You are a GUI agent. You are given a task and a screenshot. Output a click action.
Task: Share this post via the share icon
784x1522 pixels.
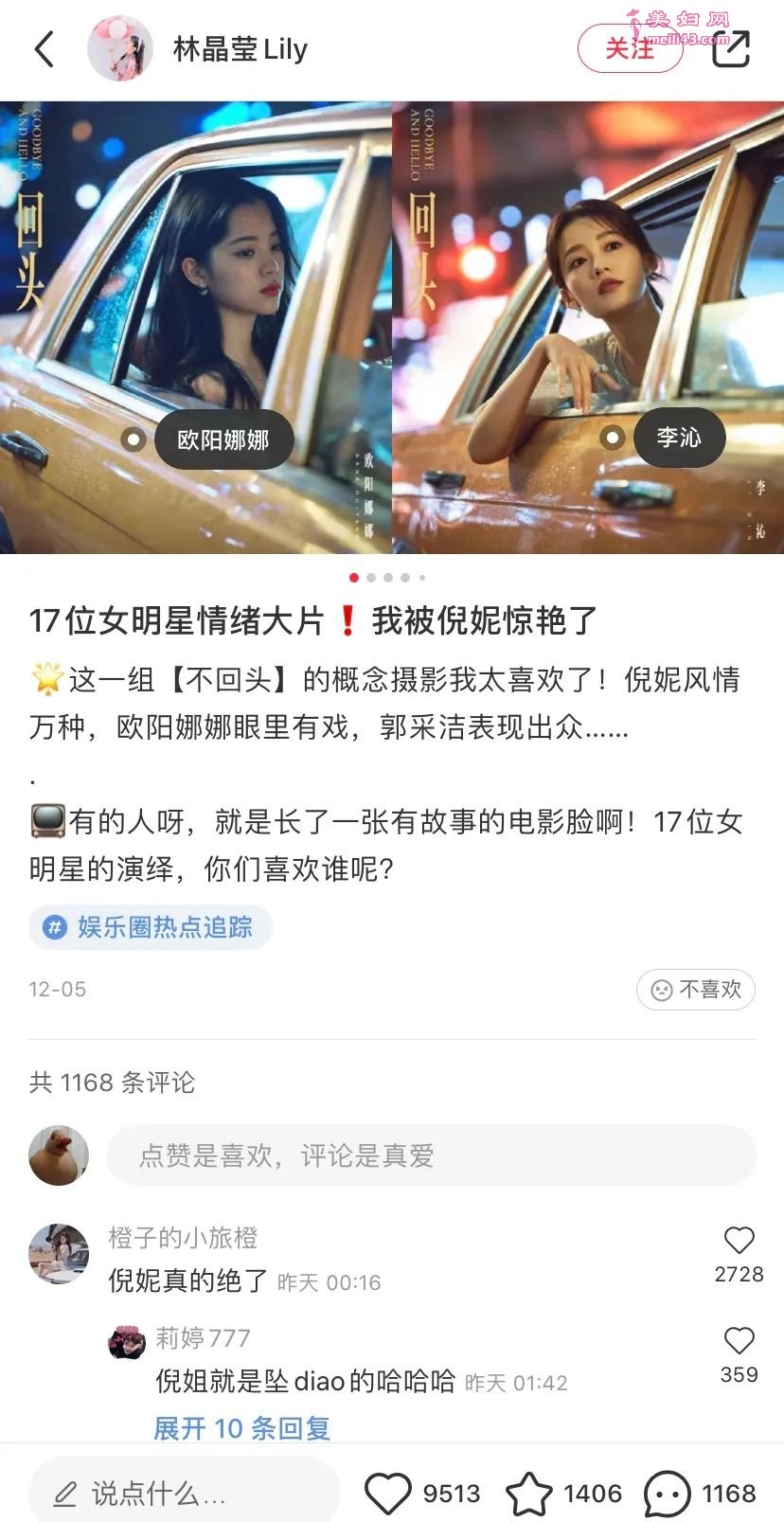point(730,49)
